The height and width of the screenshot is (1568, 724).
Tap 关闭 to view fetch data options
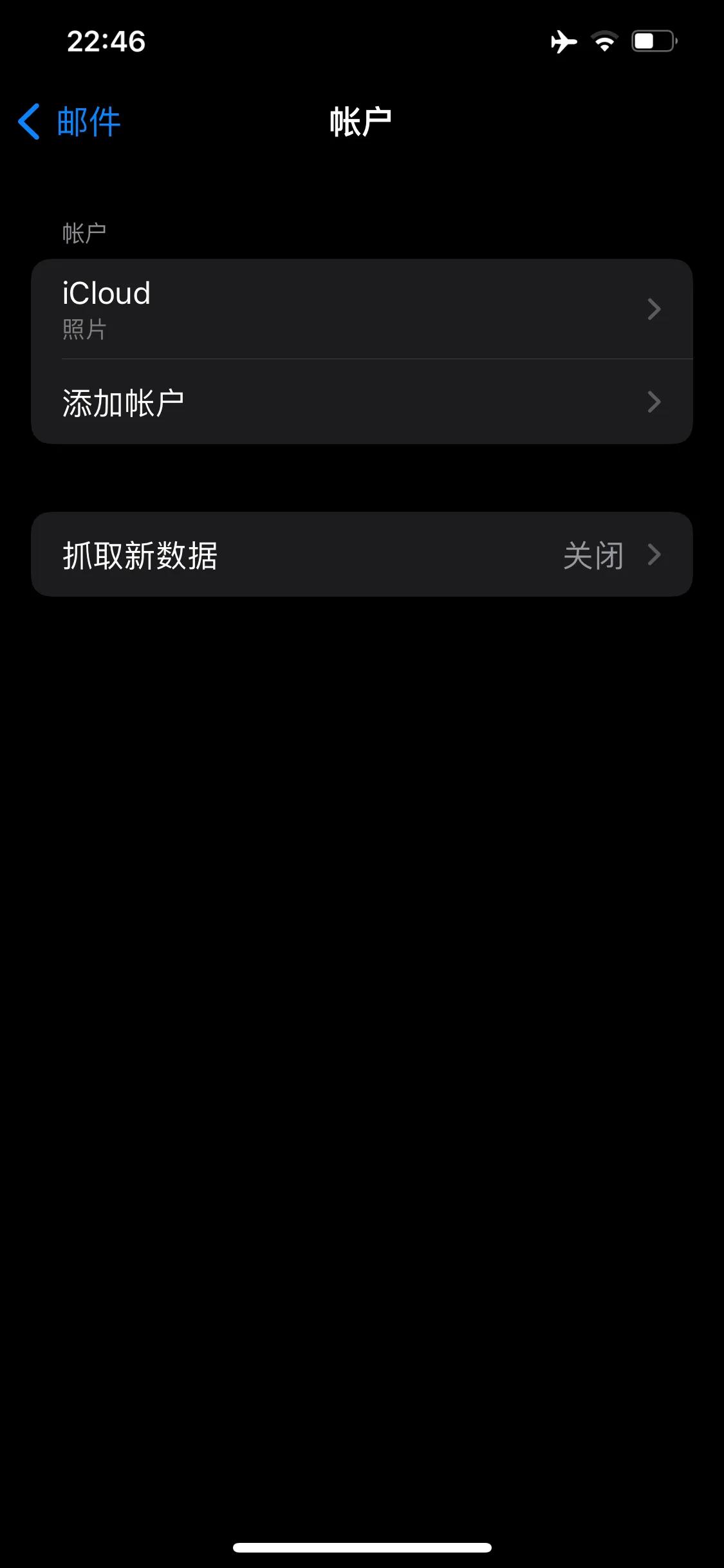[x=593, y=554]
